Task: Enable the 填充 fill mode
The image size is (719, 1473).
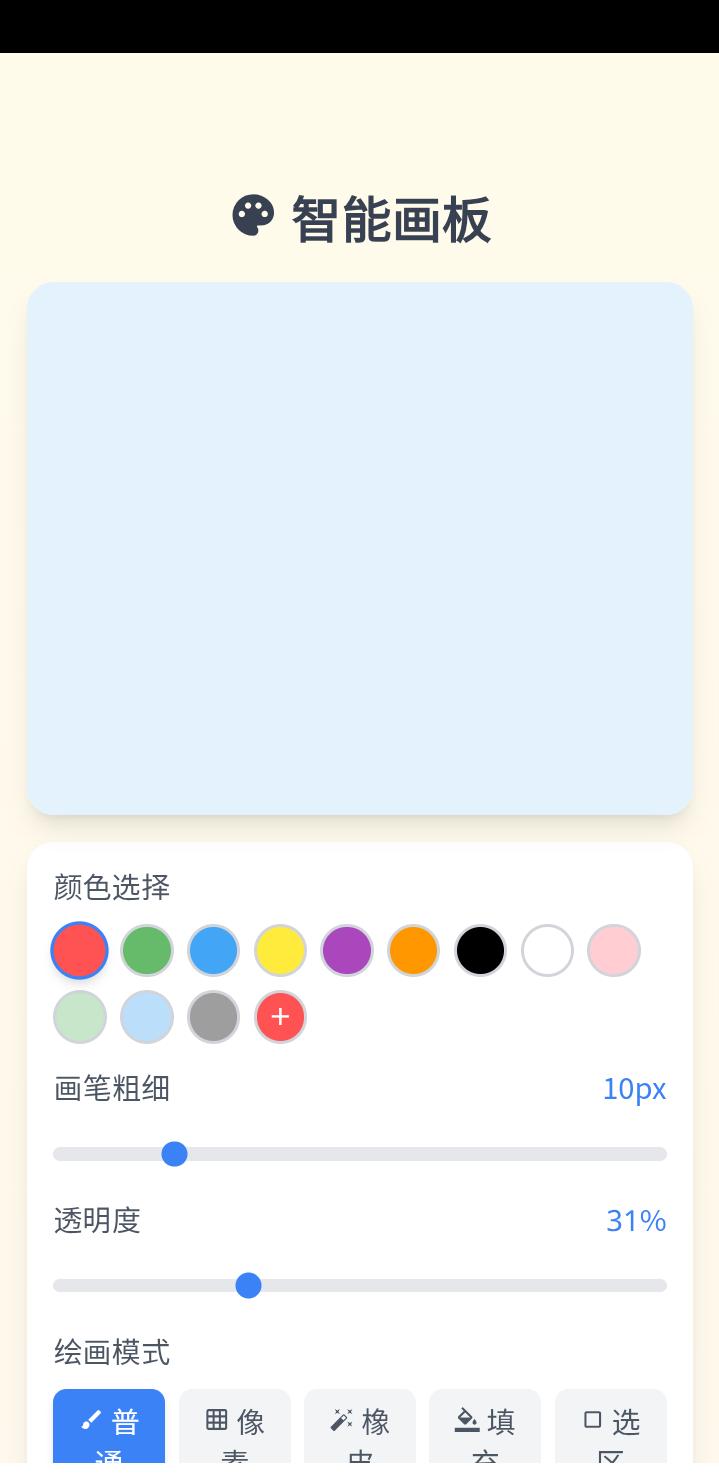Action: pyautogui.click(x=485, y=1430)
